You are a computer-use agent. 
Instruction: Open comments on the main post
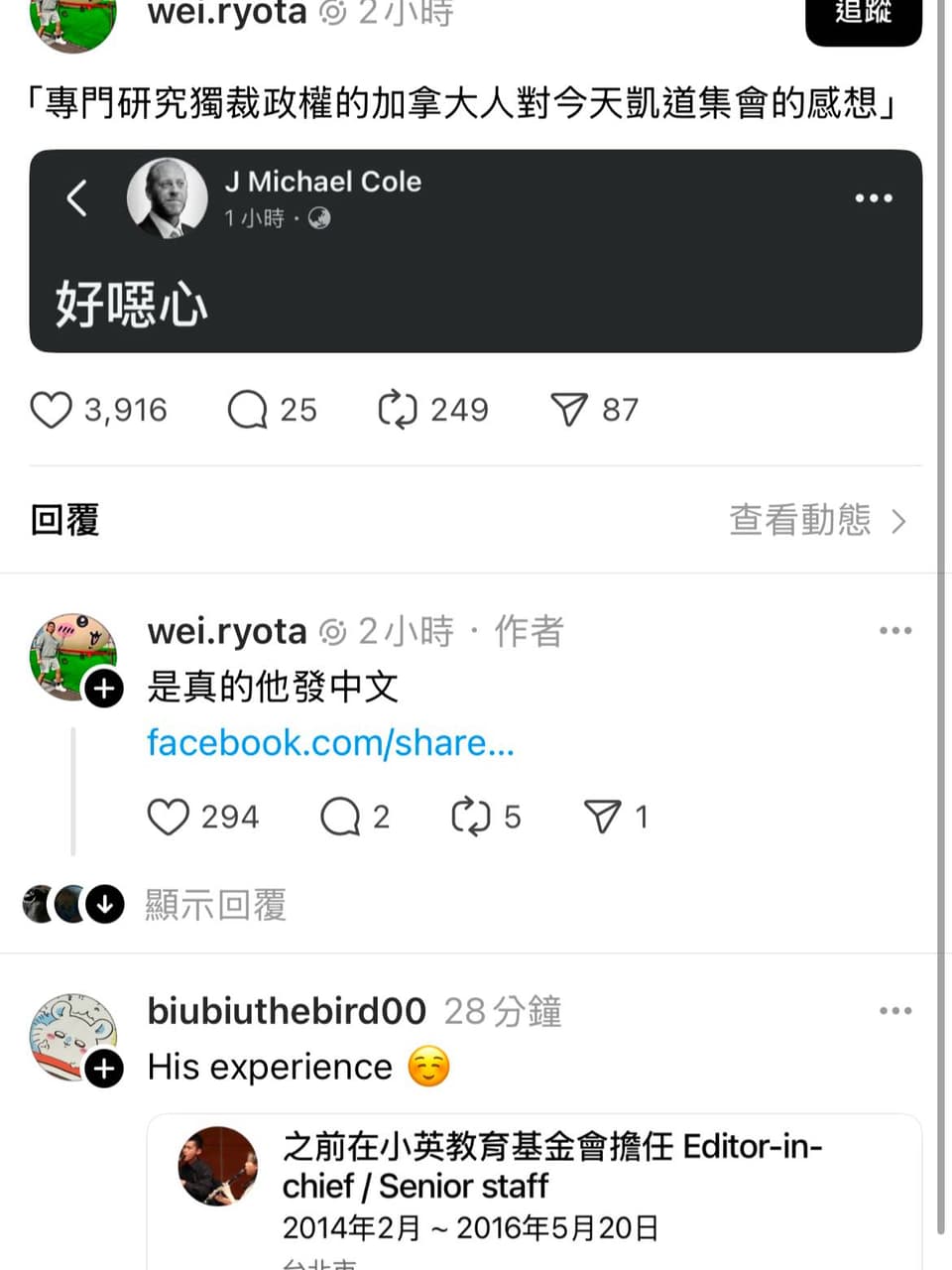[248, 410]
